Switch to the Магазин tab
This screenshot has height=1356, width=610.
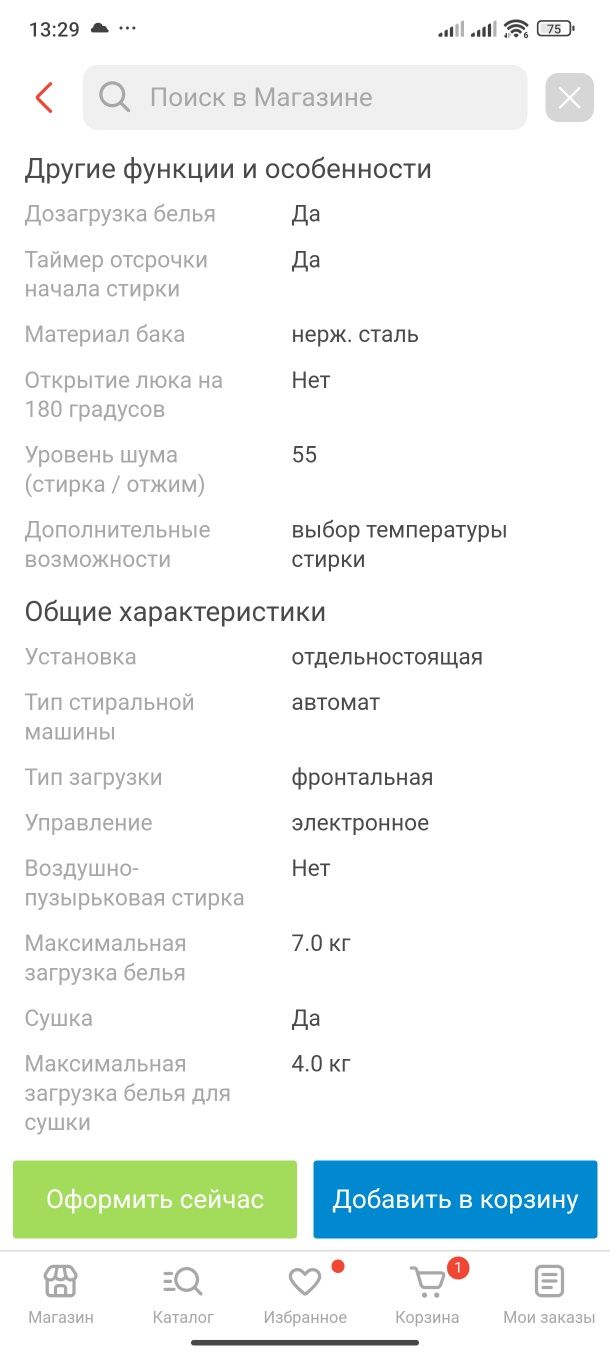click(x=61, y=1295)
